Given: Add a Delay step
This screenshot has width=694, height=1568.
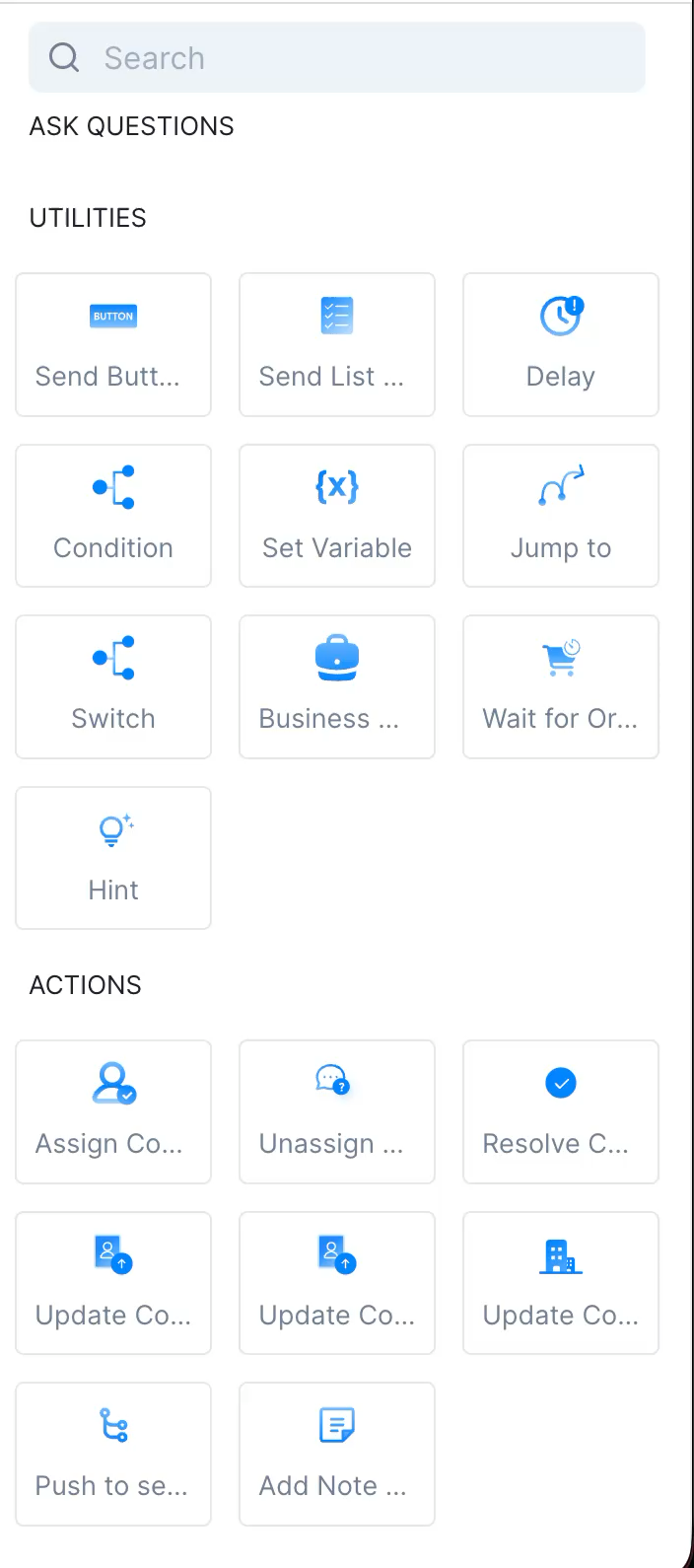Looking at the screenshot, I should 560,345.
